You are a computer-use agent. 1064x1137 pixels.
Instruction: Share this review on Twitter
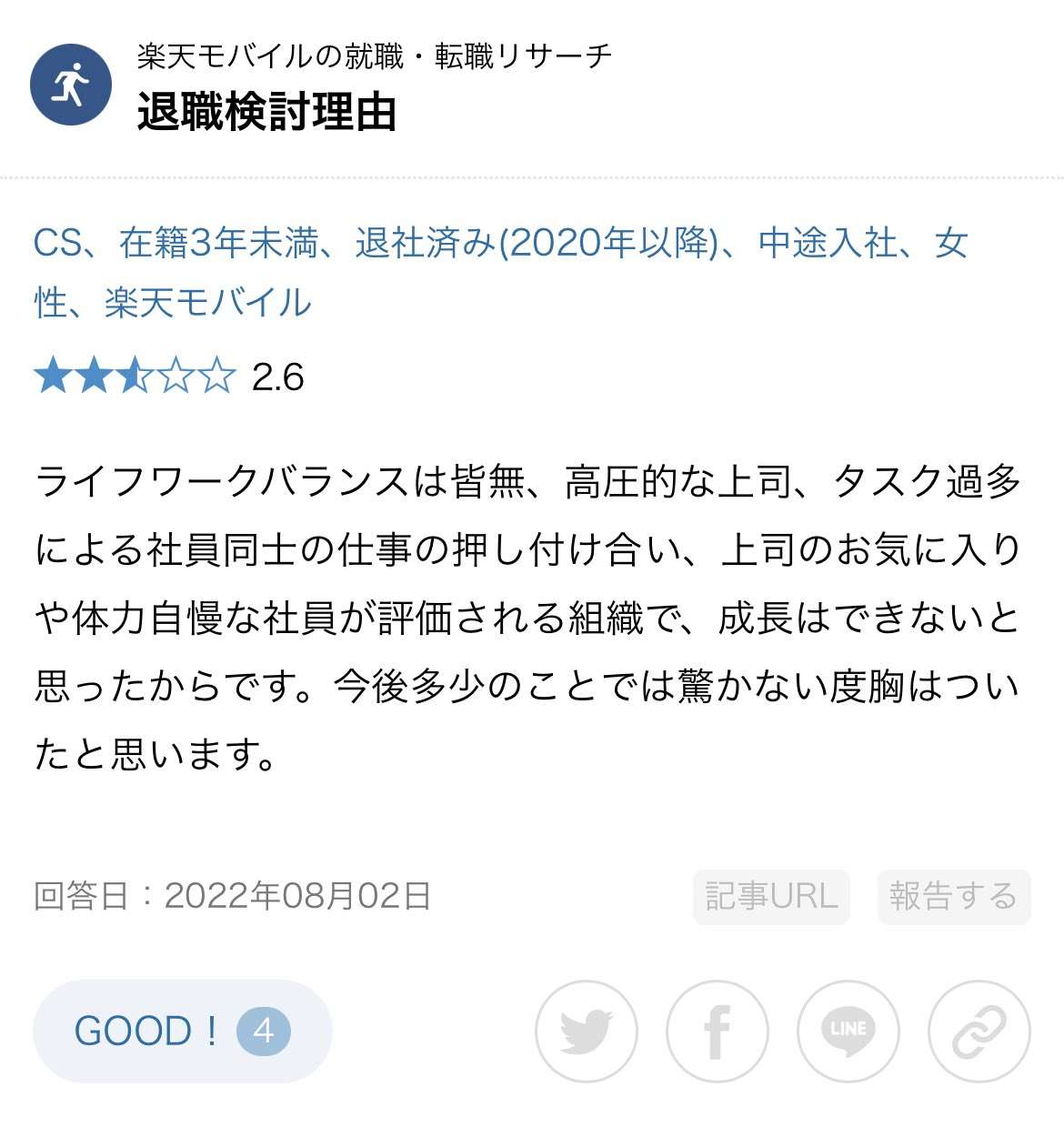pyautogui.click(x=587, y=1031)
